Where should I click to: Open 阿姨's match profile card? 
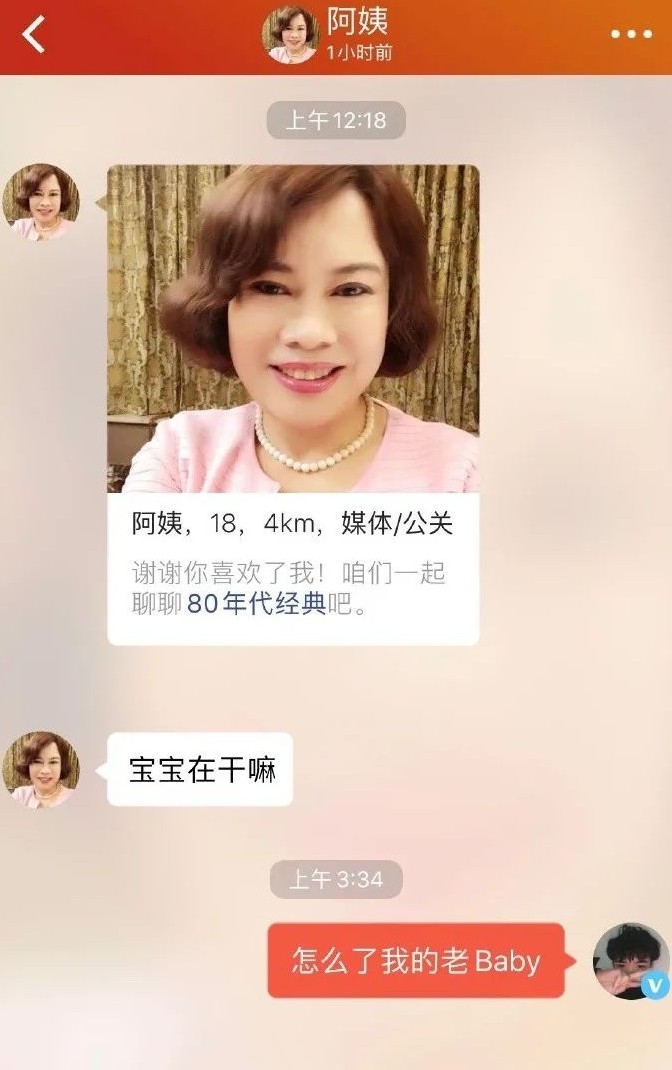(x=293, y=330)
